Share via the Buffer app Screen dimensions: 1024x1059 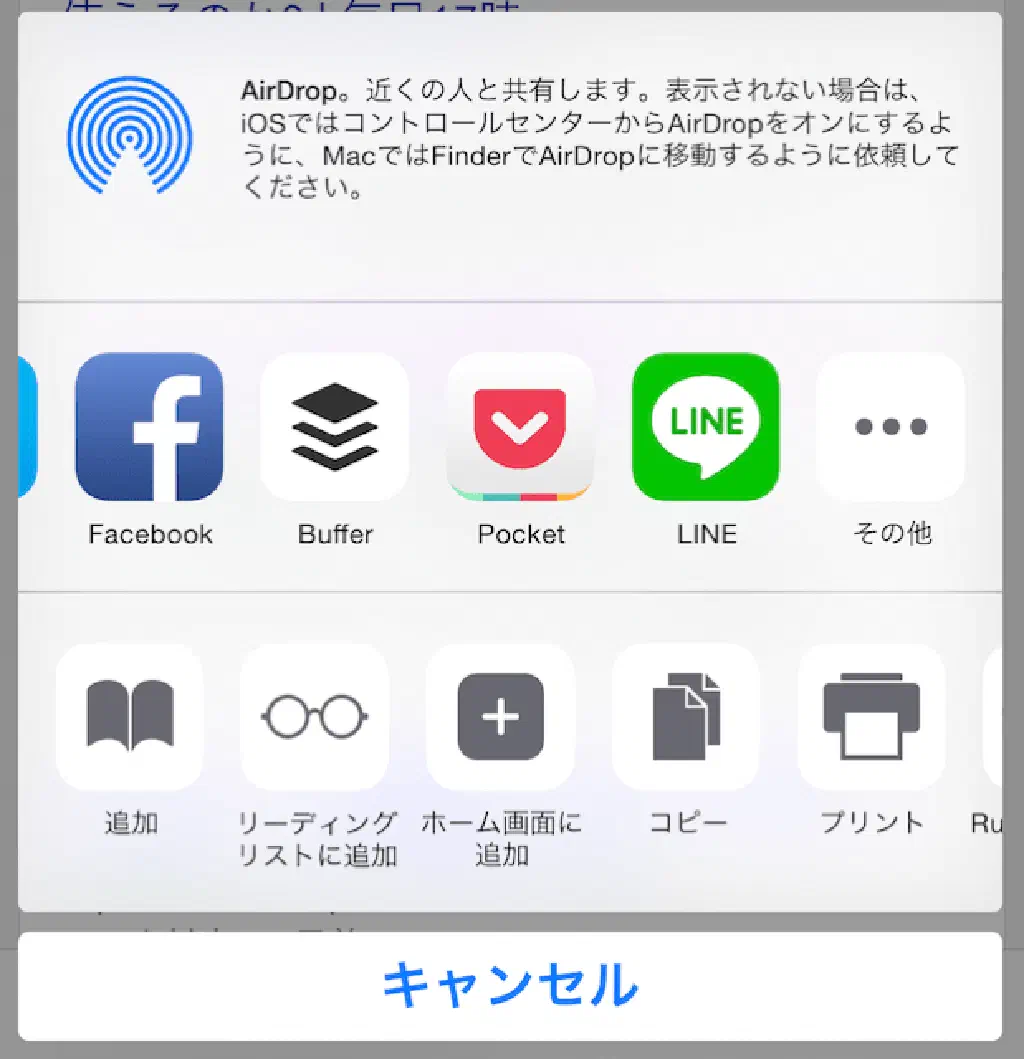point(335,427)
